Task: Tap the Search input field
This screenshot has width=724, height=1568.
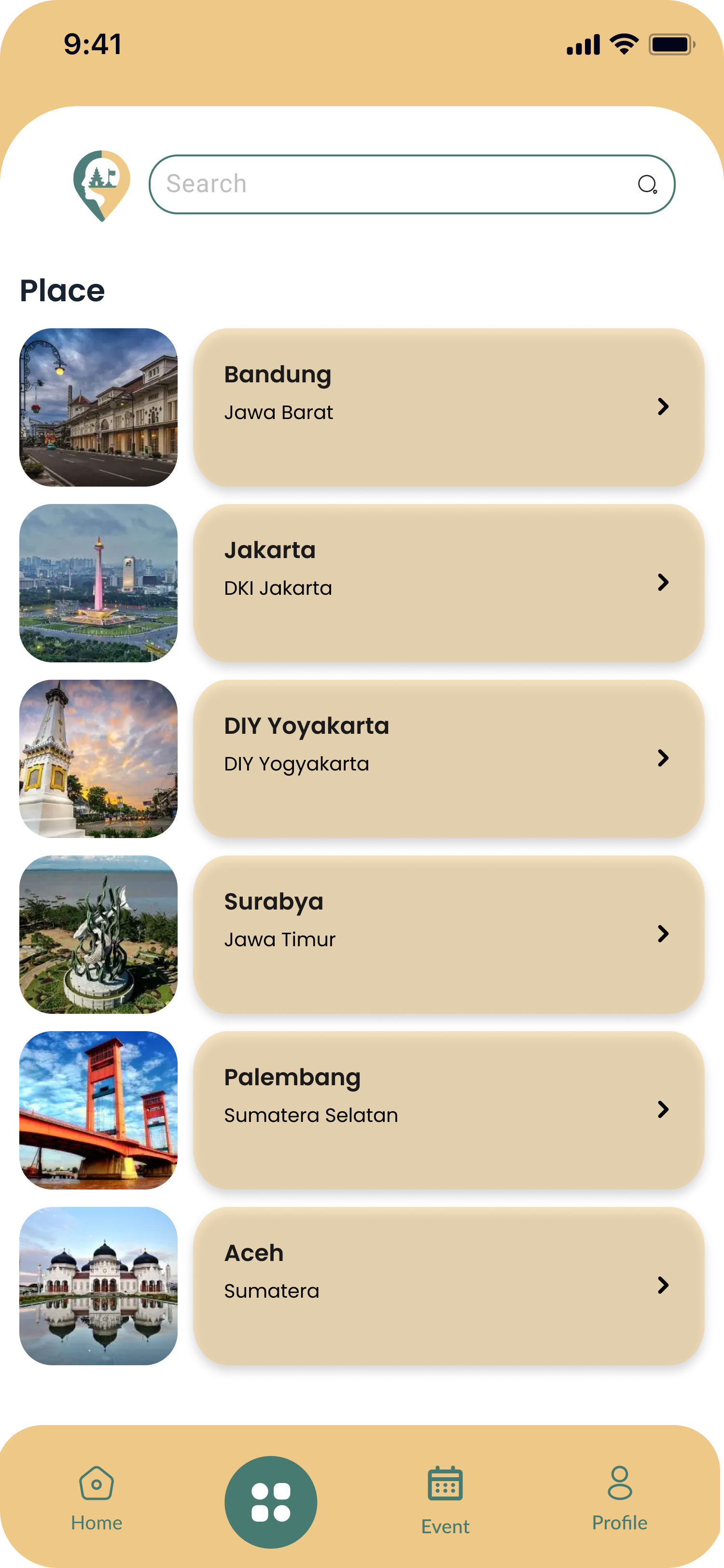Action: pyautogui.click(x=390, y=184)
